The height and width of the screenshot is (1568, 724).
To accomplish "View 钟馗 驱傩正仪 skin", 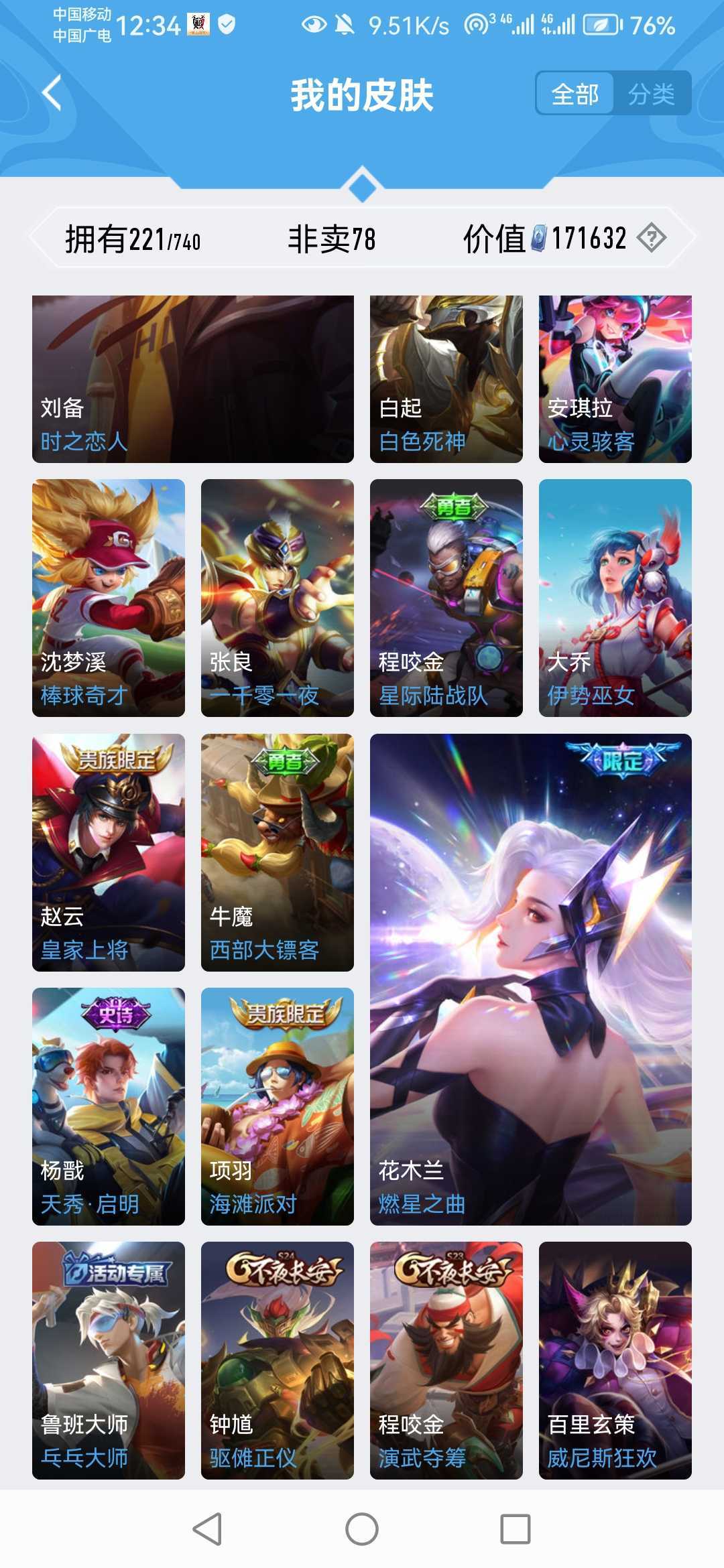I will (x=278, y=1360).
